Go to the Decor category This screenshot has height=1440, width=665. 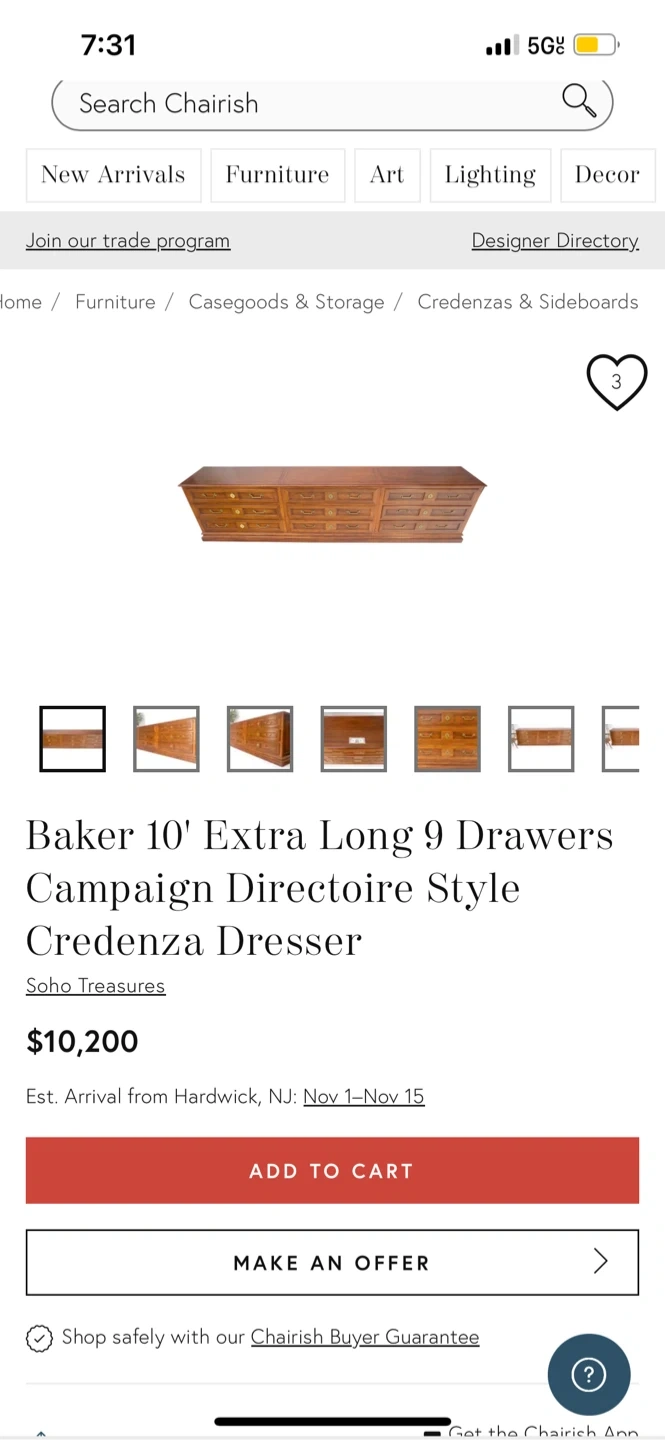[x=607, y=175]
